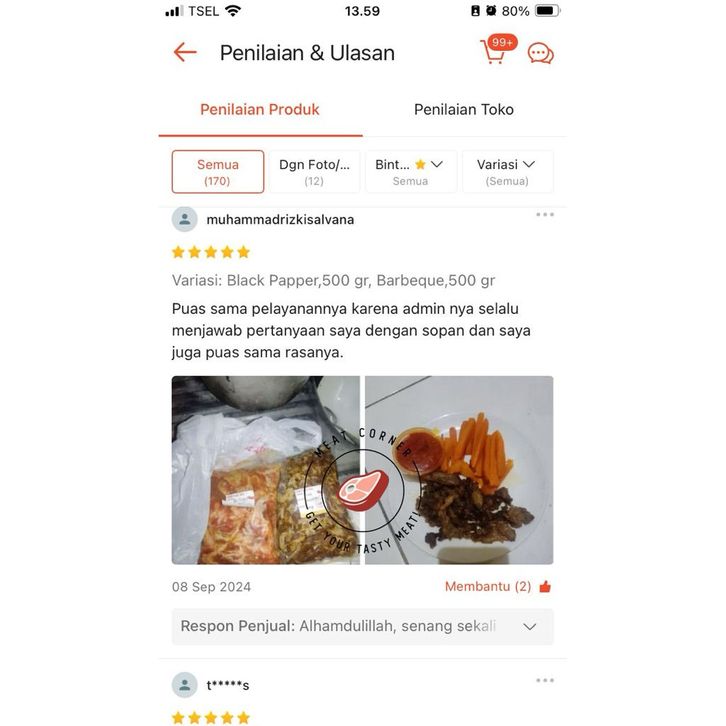Open muhammadrizkisalvana's profile avatar
The image size is (726, 726).
185,220
